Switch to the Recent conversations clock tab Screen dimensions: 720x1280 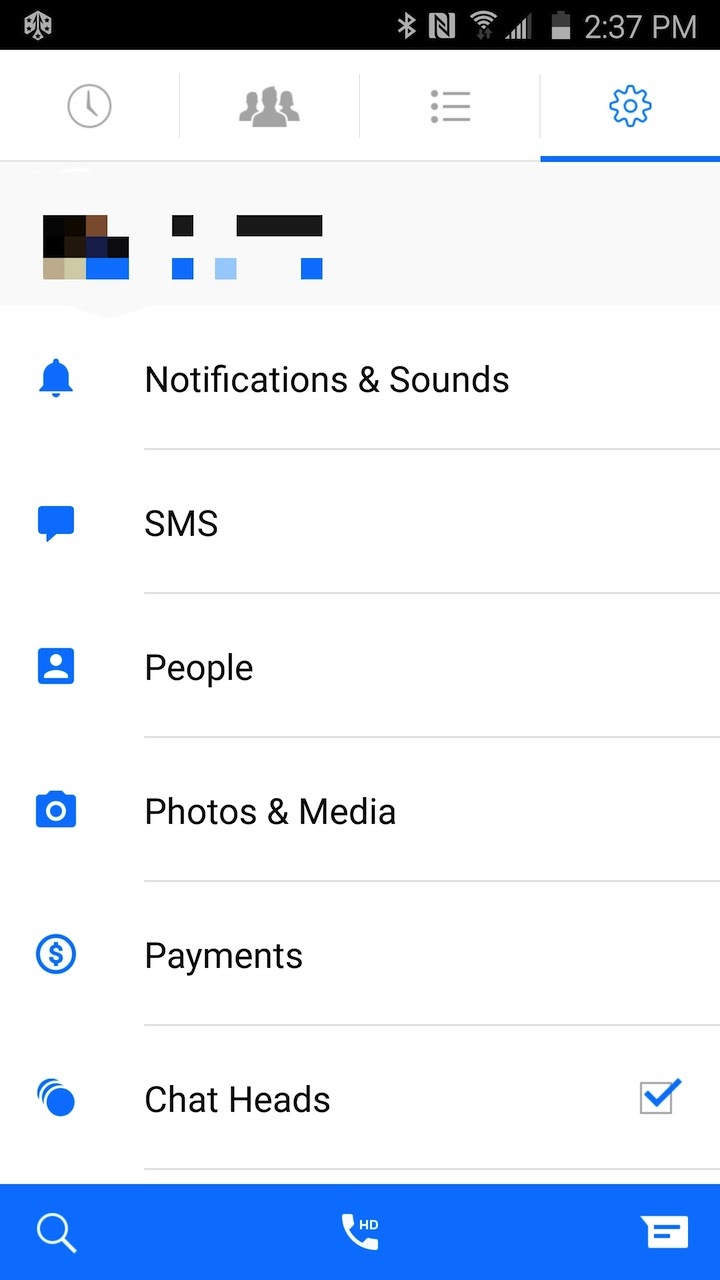[89, 106]
